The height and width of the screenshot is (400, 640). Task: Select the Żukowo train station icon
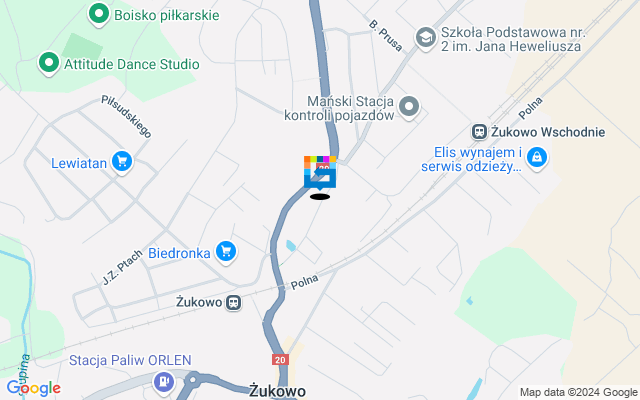[233, 301]
